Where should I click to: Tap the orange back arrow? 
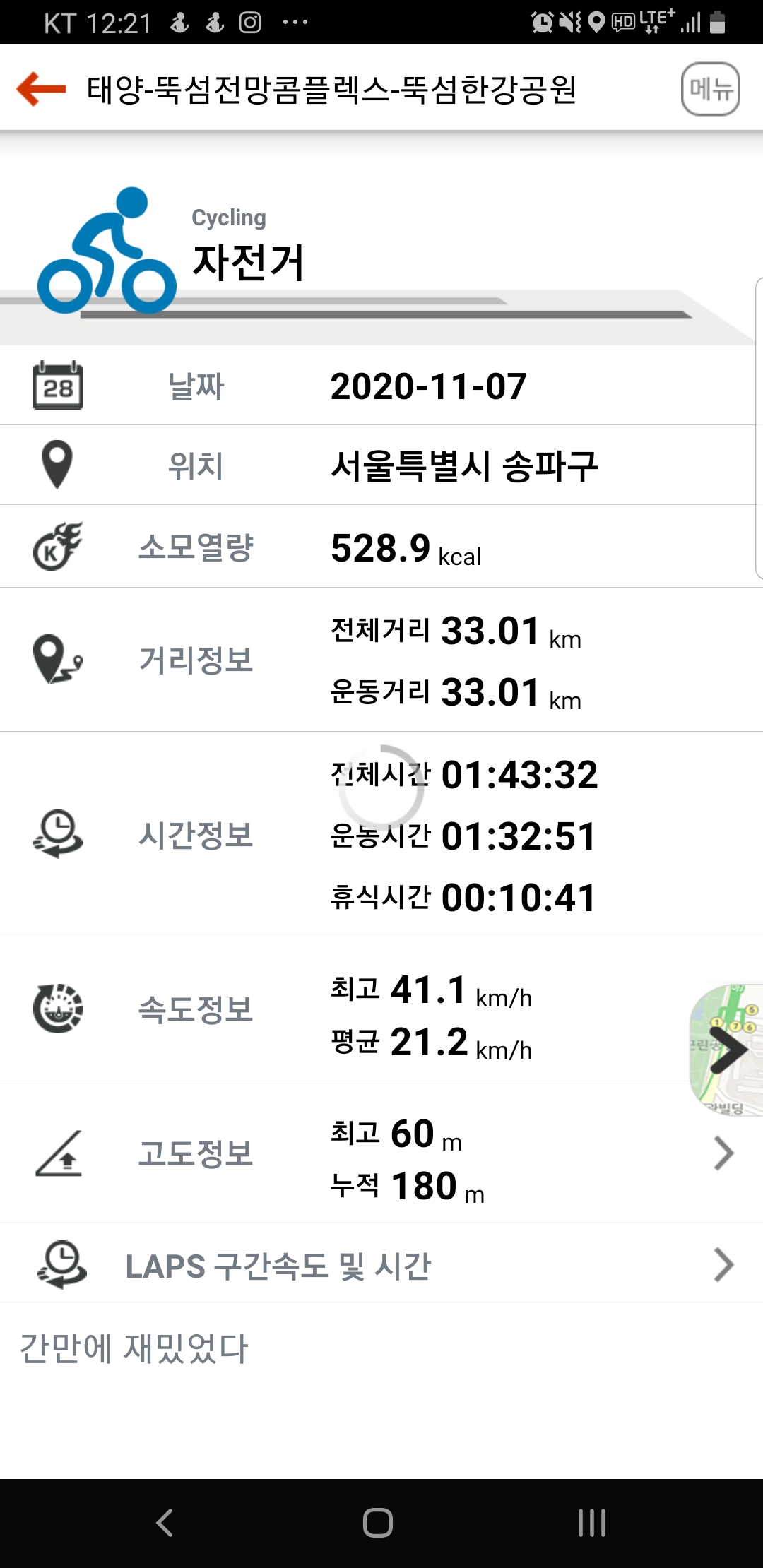coord(41,89)
